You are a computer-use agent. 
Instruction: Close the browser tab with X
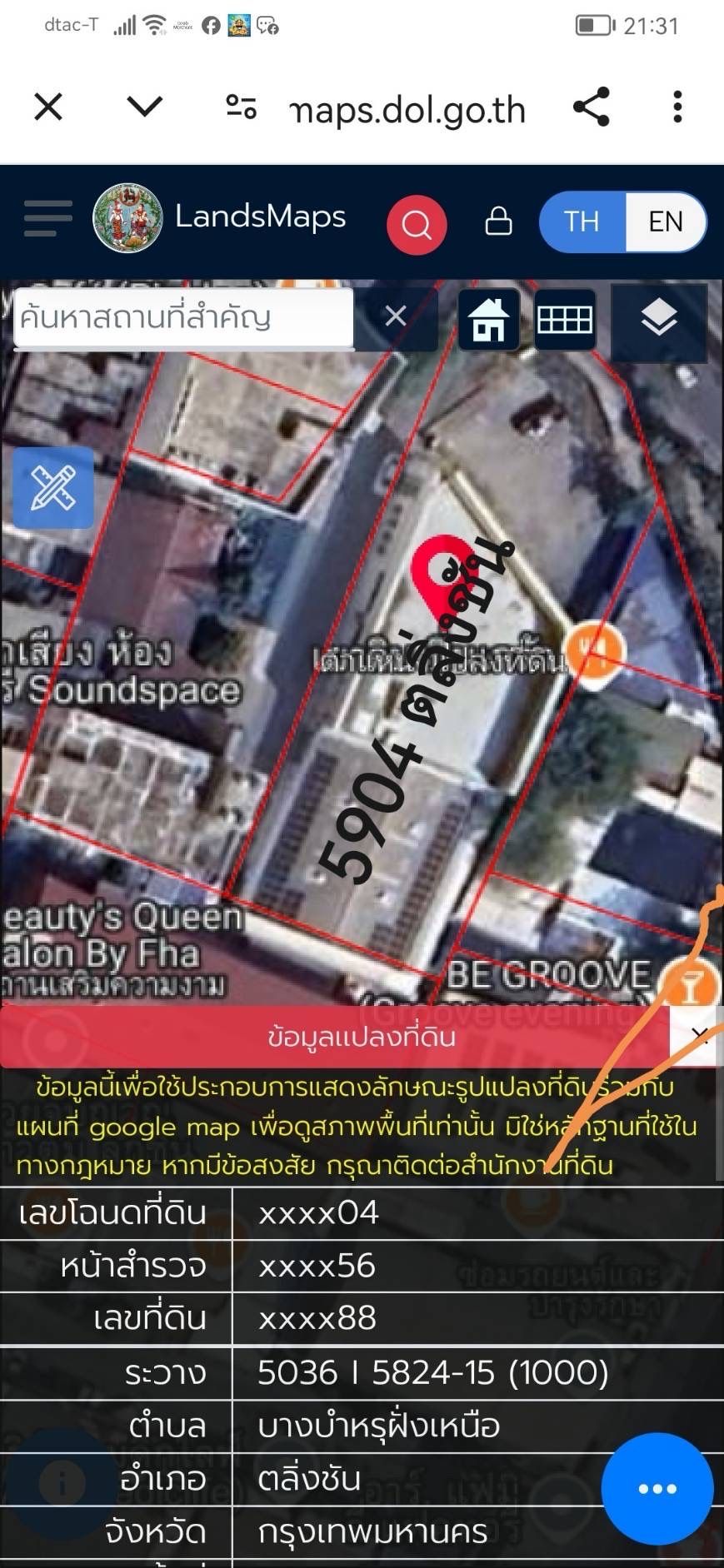(x=48, y=107)
